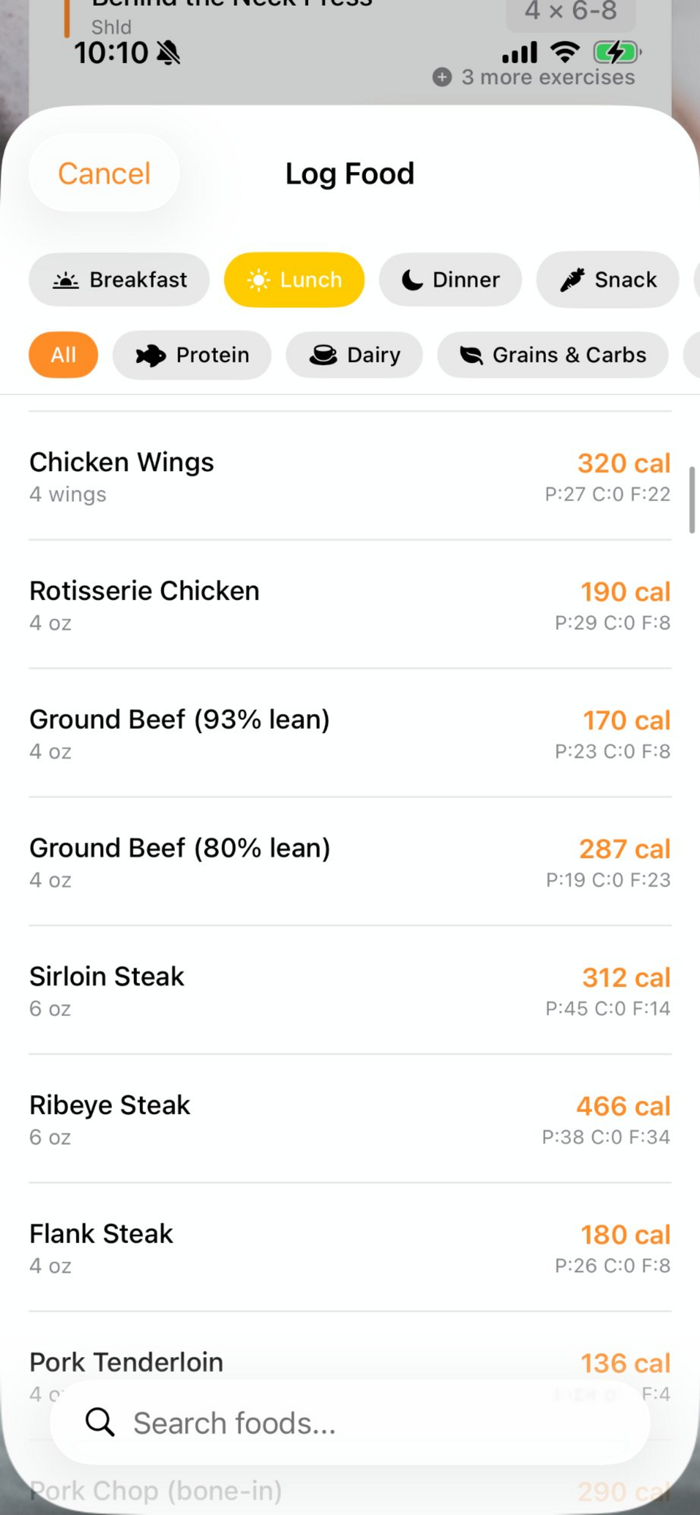Choose Ground Beef (80% lean)
The width and height of the screenshot is (700, 1515).
[349, 862]
